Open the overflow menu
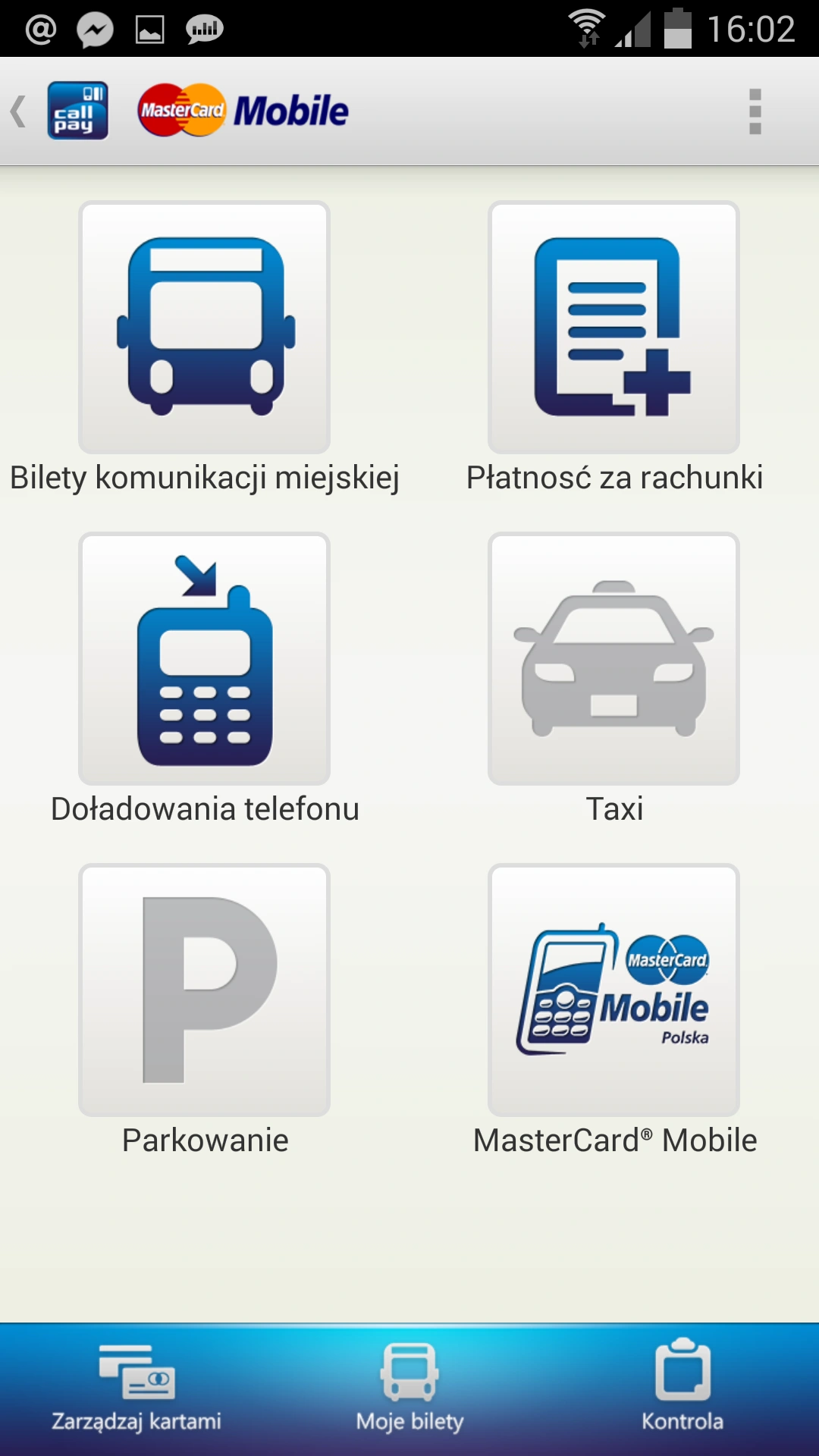The image size is (819, 1456). click(x=754, y=111)
